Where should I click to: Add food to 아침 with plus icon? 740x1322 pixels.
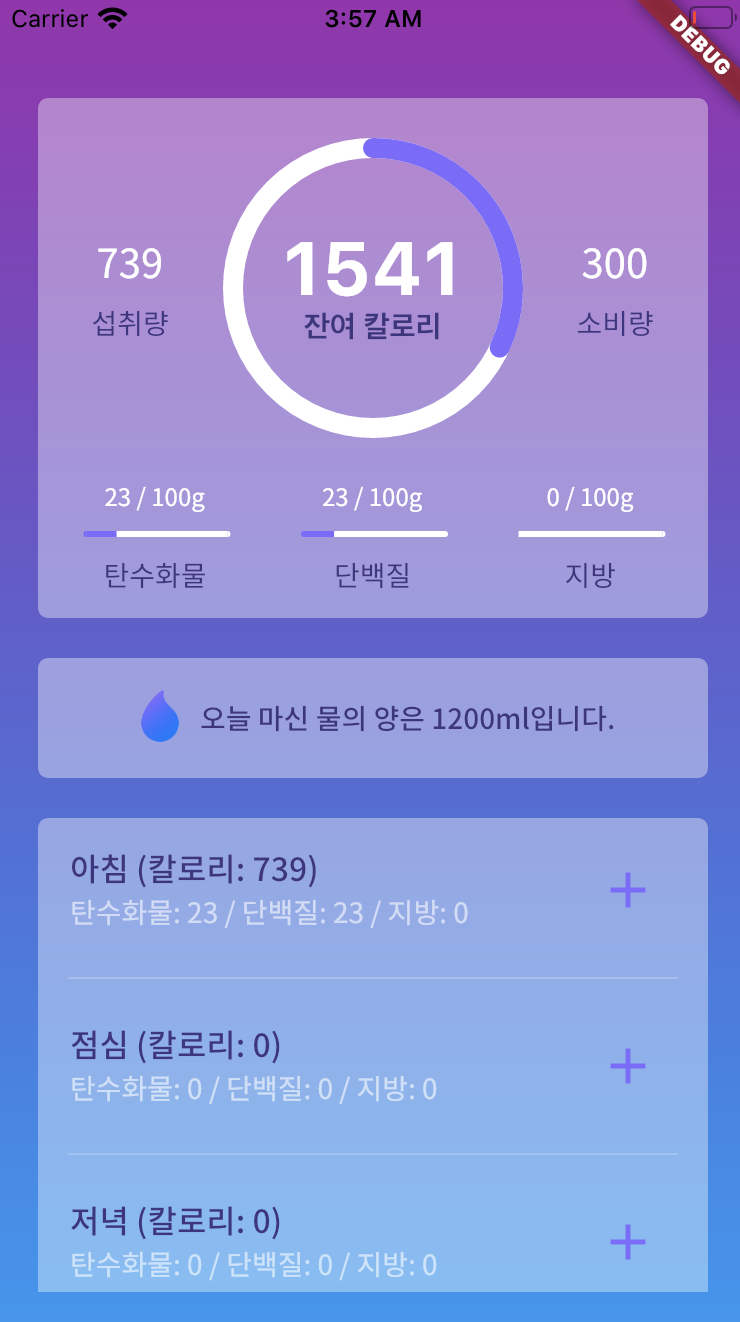coord(627,889)
